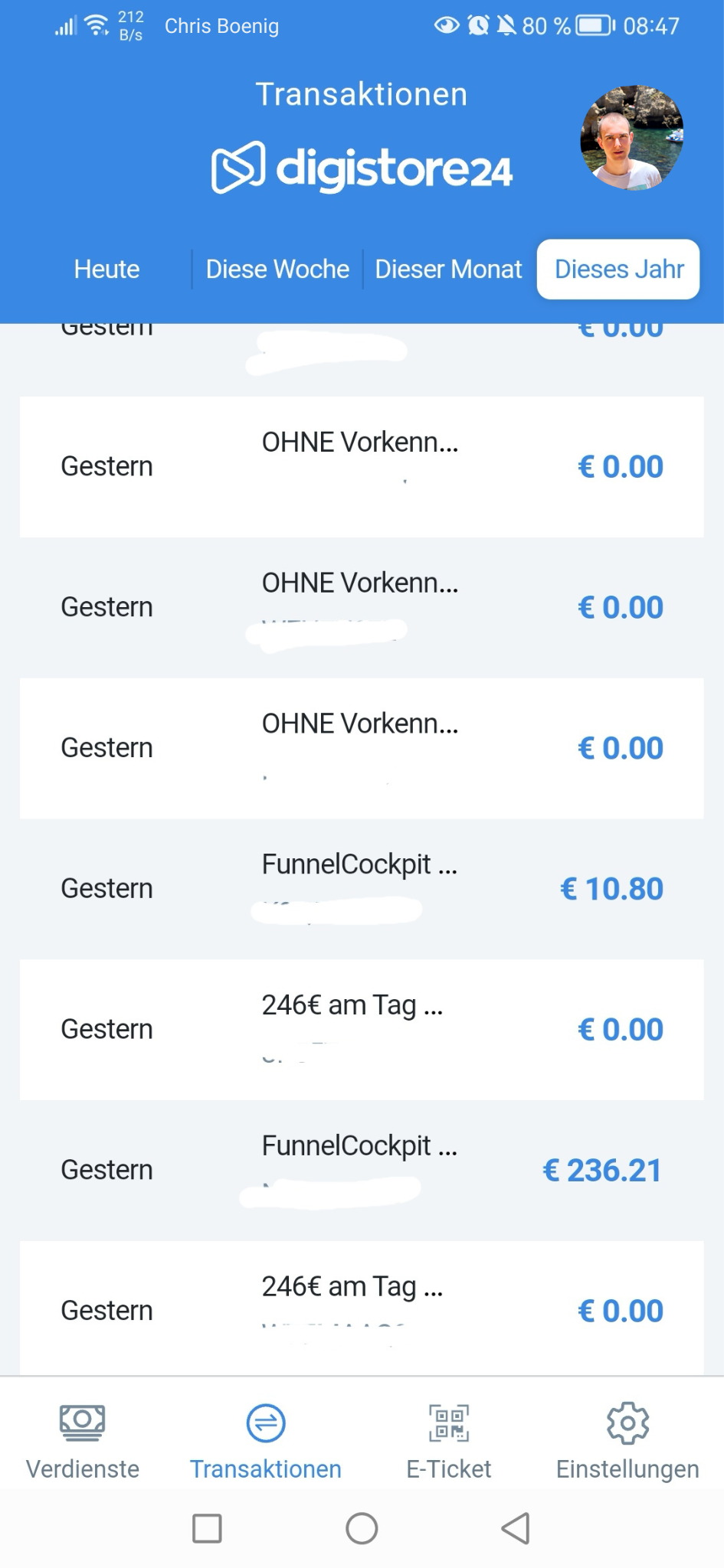View the FunnelCockpit transaction for € 236.21
Image resolution: width=724 pixels, height=1568 pixels.
coord(362,1170)
